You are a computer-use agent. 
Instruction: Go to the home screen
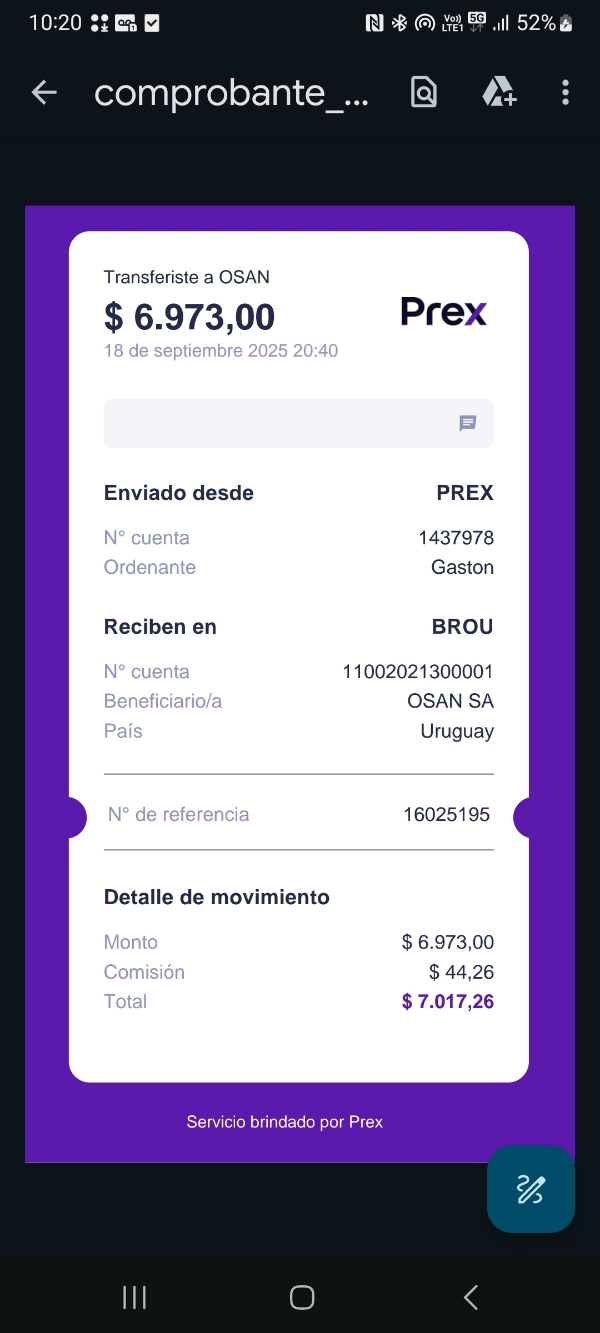302,1297
